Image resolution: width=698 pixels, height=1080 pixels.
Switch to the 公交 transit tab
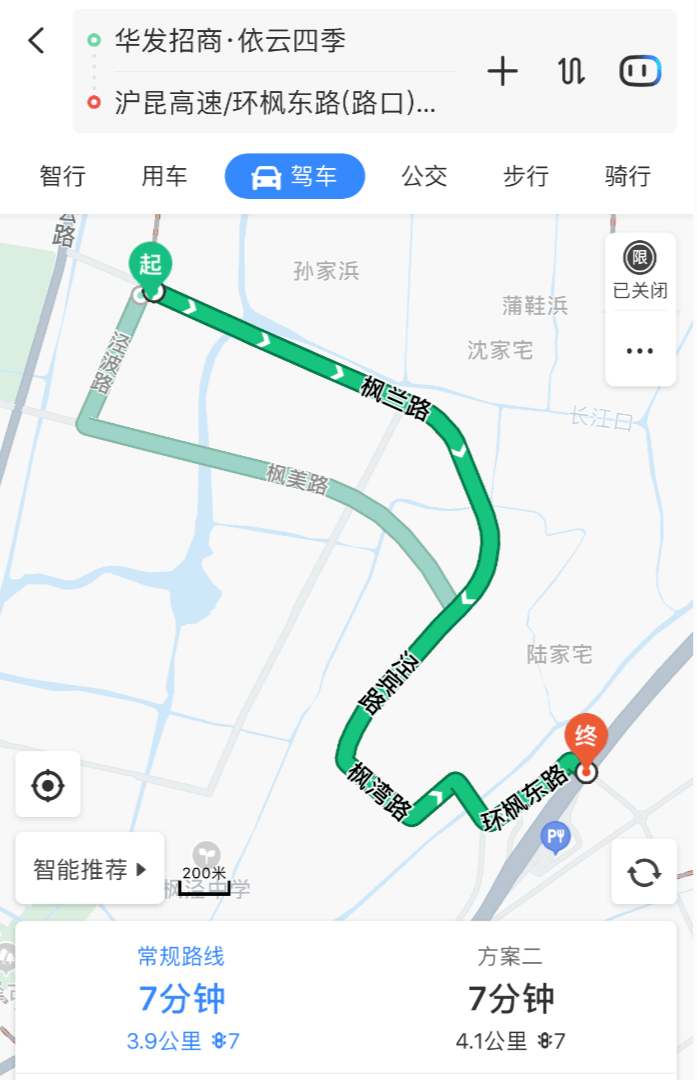424,177
